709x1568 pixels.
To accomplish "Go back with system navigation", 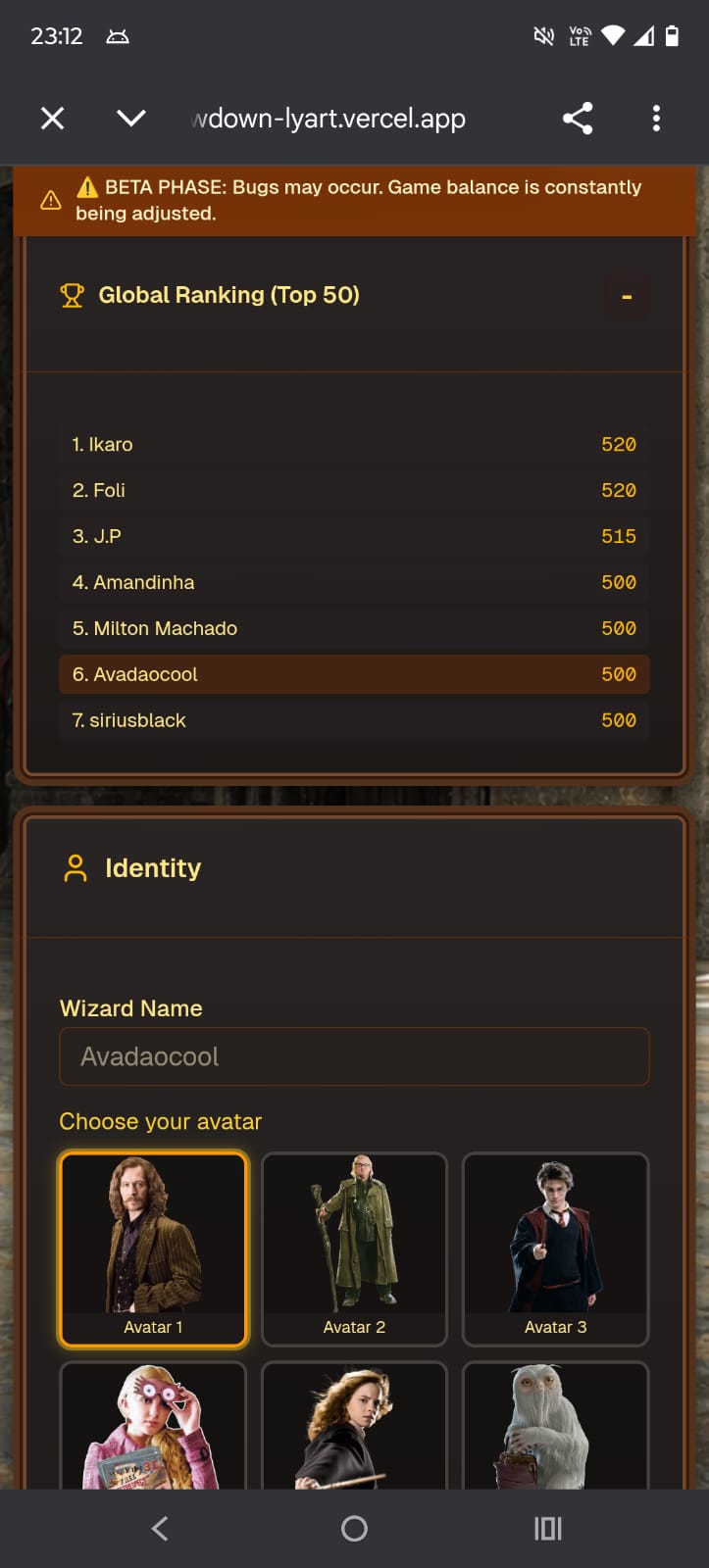I will pos(160,1528).
